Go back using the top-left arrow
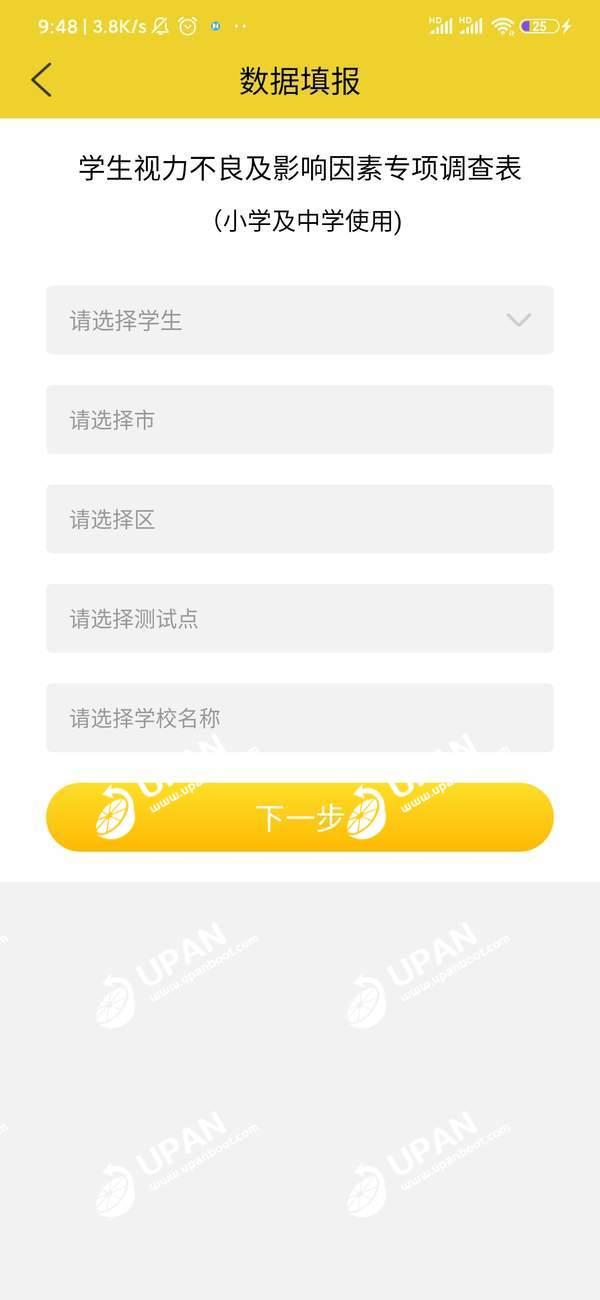 [x=41, y=80]
